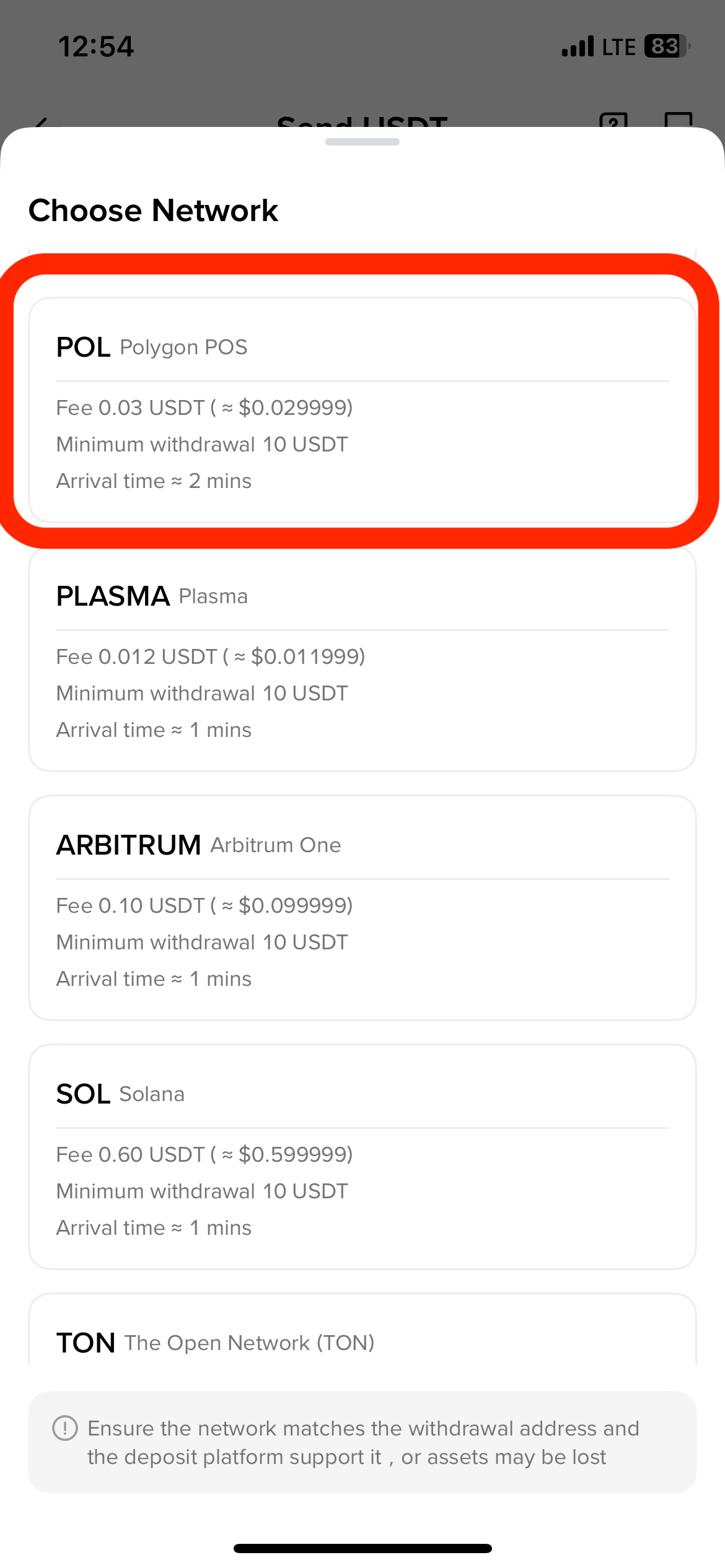
Task: Tap the Choose Network heading
Action: coord(154,211)
